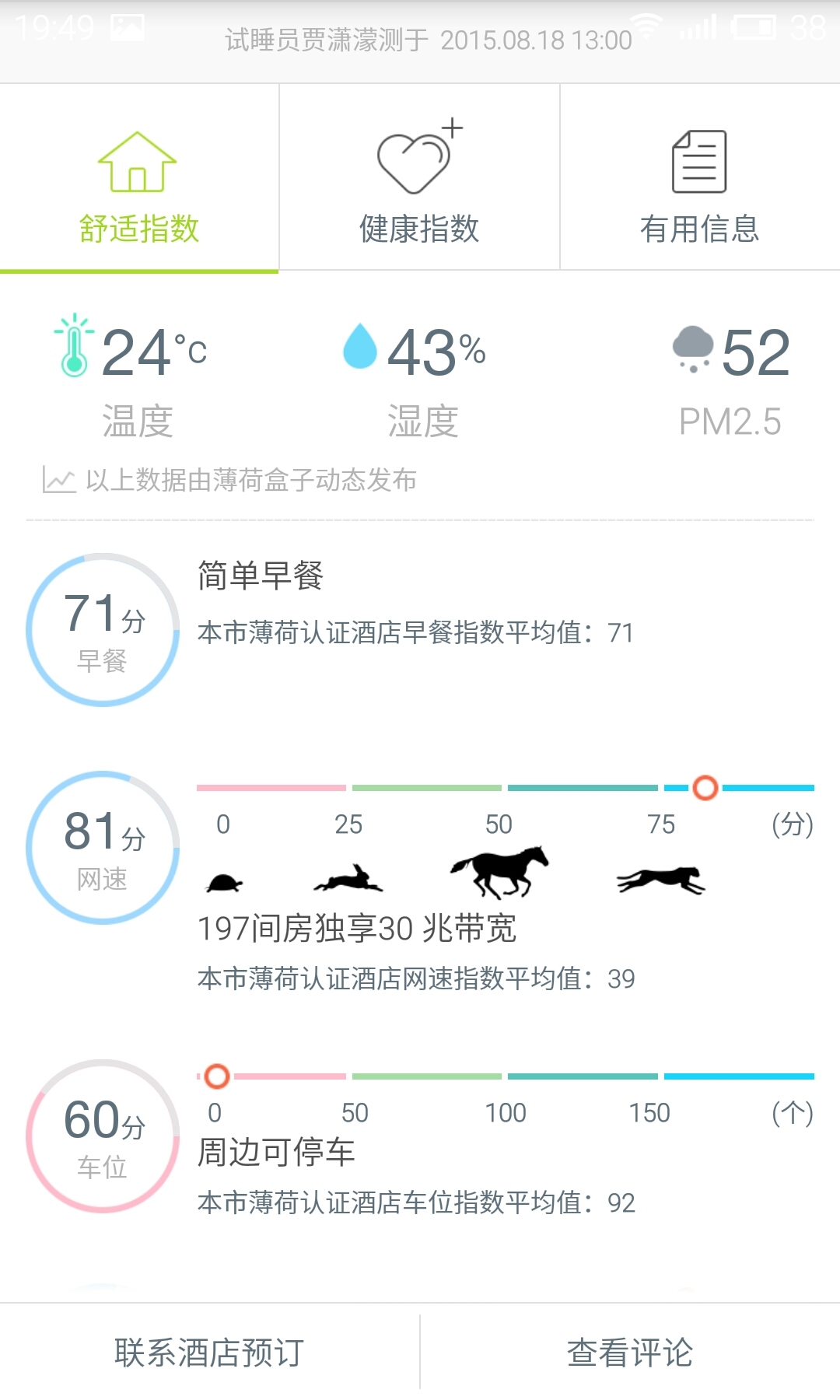The width and height of the screenshot is (840, 1400).
Task: Open 查看评论 to read reviews
Action: [x=630, y=1353]
